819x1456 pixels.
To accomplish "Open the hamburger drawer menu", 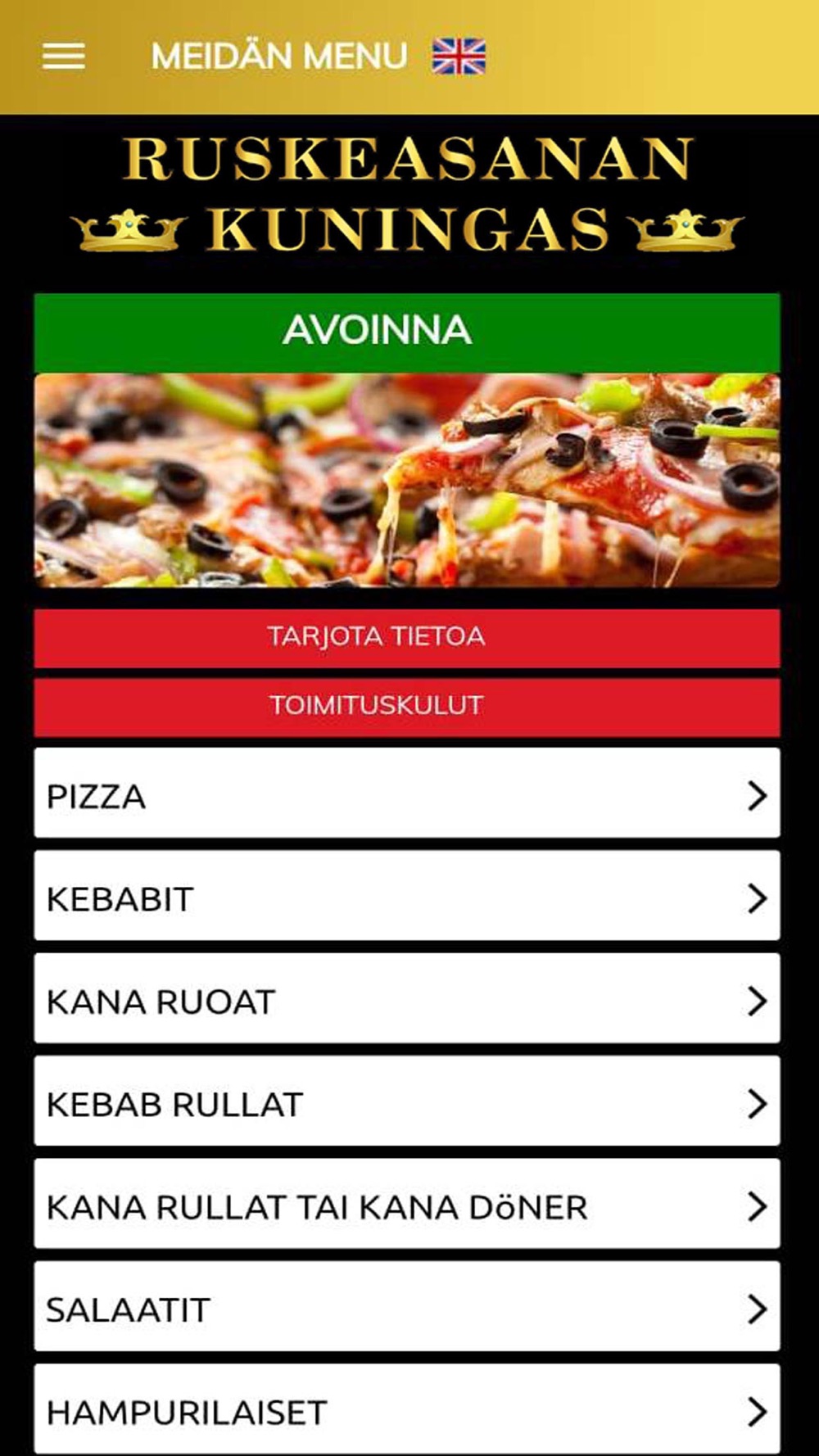I will pos(64,57).
